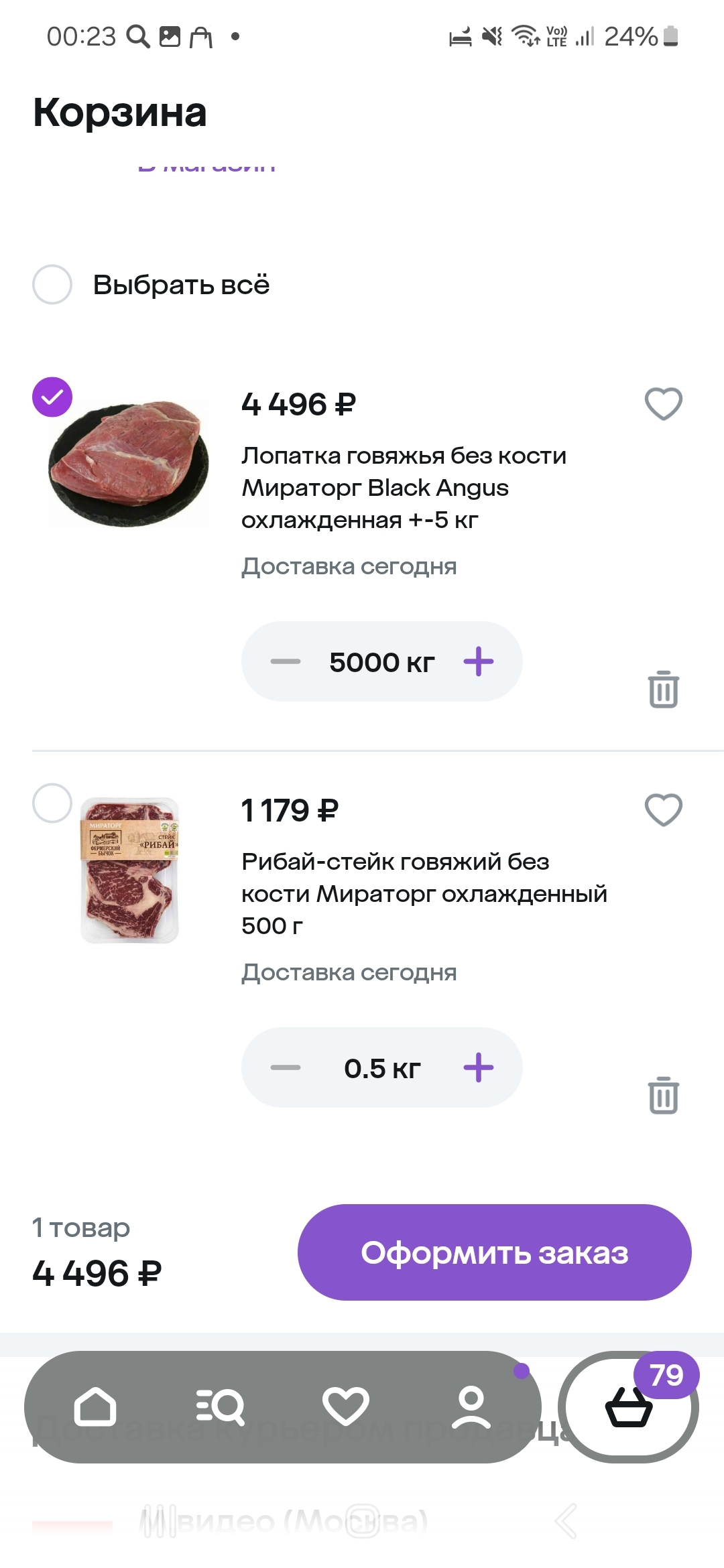Check the "Выбрать всё" select-all circle
Image resolution: width=724 pixels, height=1568 pixels.
52,284
